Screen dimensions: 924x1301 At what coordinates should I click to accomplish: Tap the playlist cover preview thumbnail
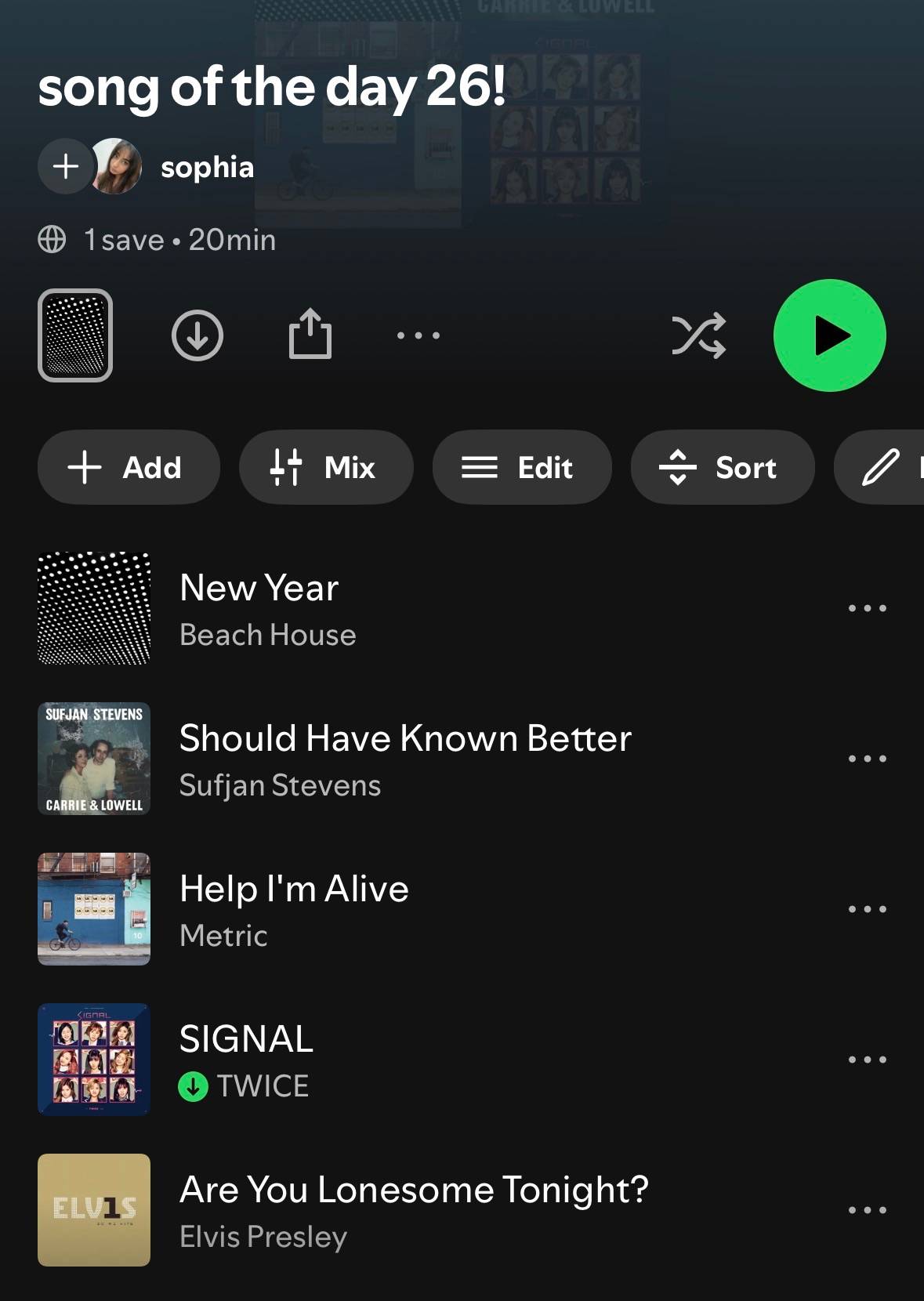(75, 335)
